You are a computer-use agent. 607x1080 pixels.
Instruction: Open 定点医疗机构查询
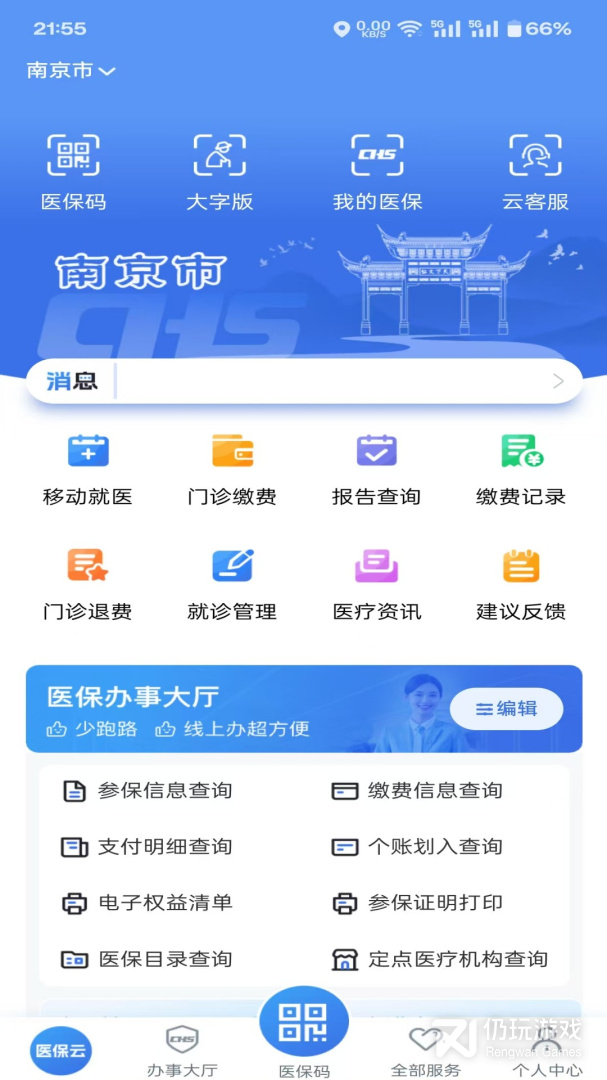tap(440, 959)
